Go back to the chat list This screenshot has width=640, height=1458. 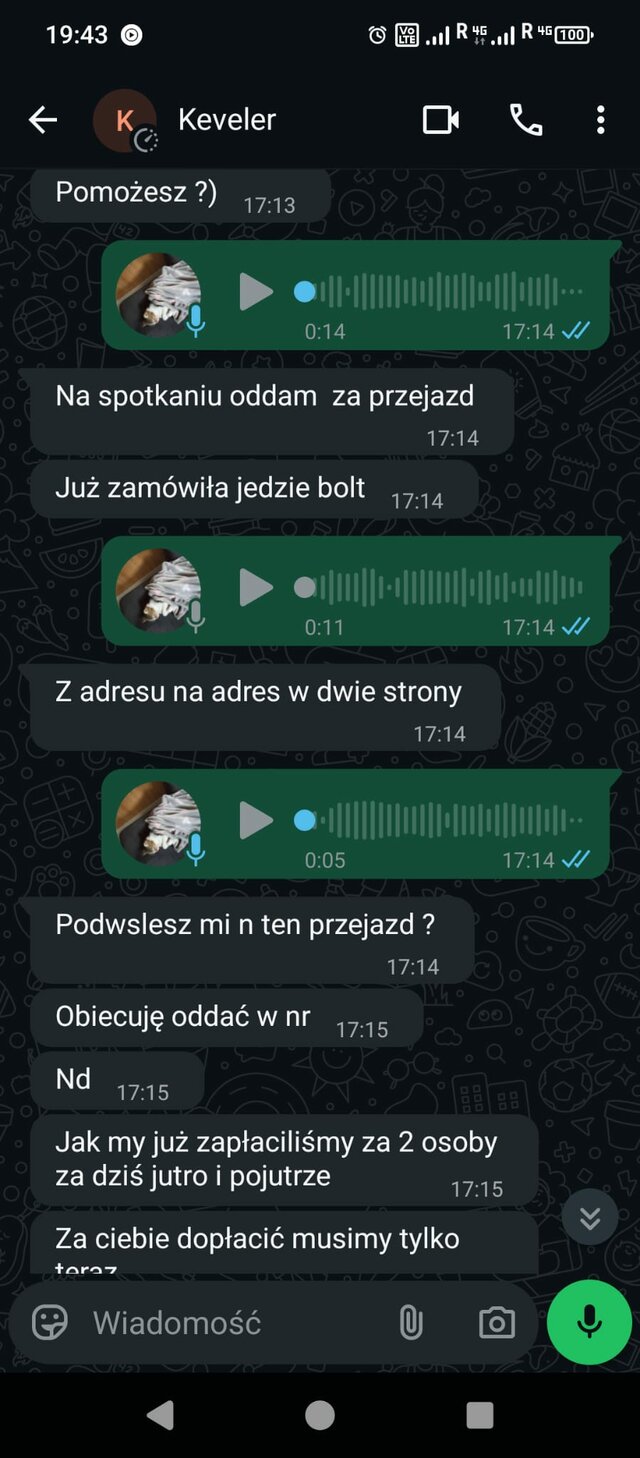click(42, 120)
